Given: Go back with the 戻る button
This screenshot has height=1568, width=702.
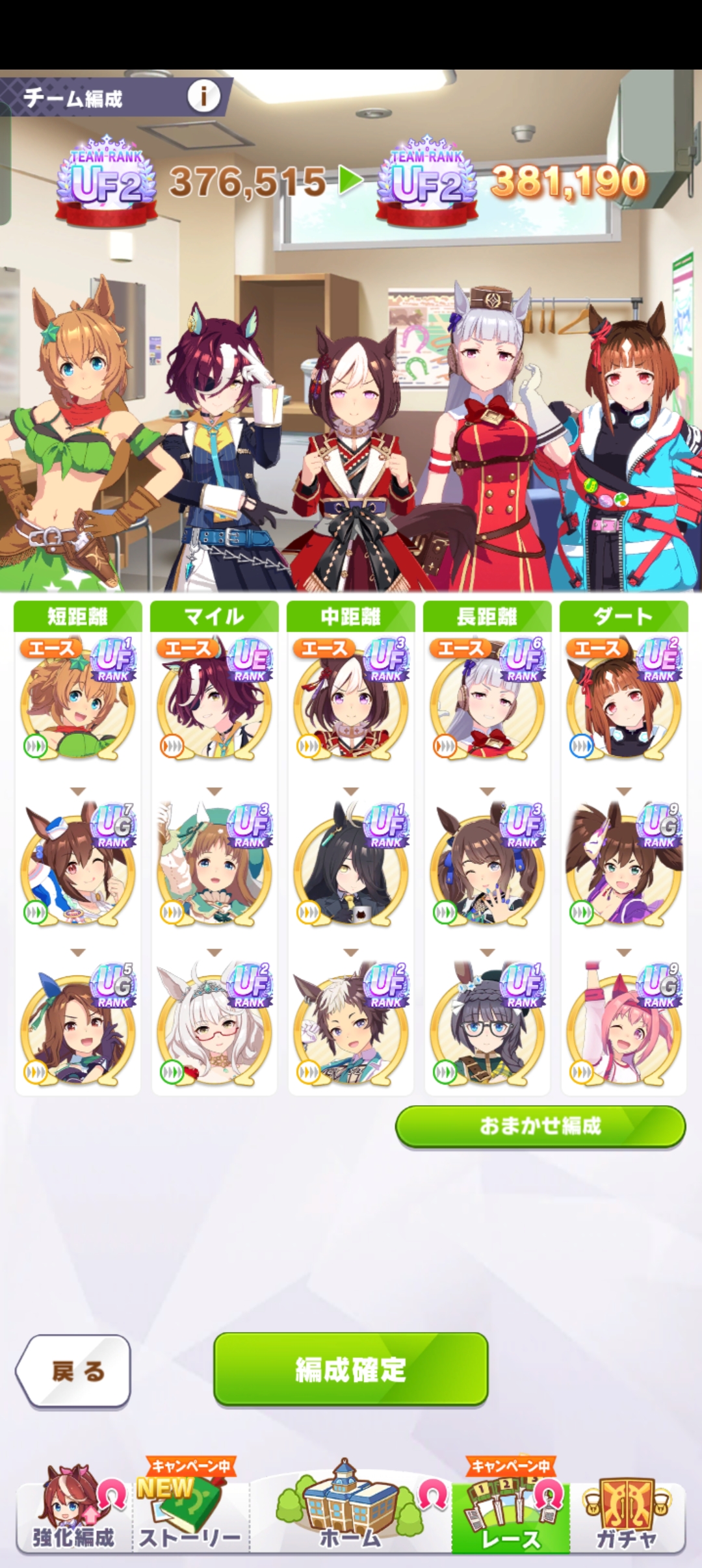Looking at the screenshot, I should [x=73, y=1371].
